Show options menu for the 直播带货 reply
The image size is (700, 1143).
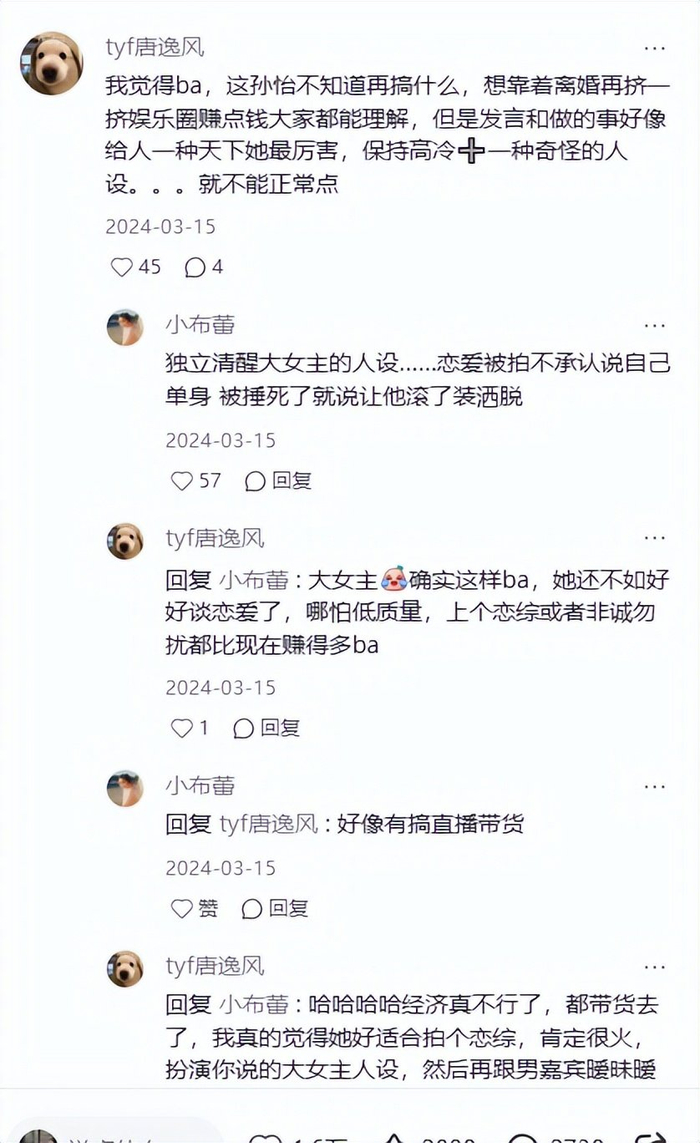point(654,786)
